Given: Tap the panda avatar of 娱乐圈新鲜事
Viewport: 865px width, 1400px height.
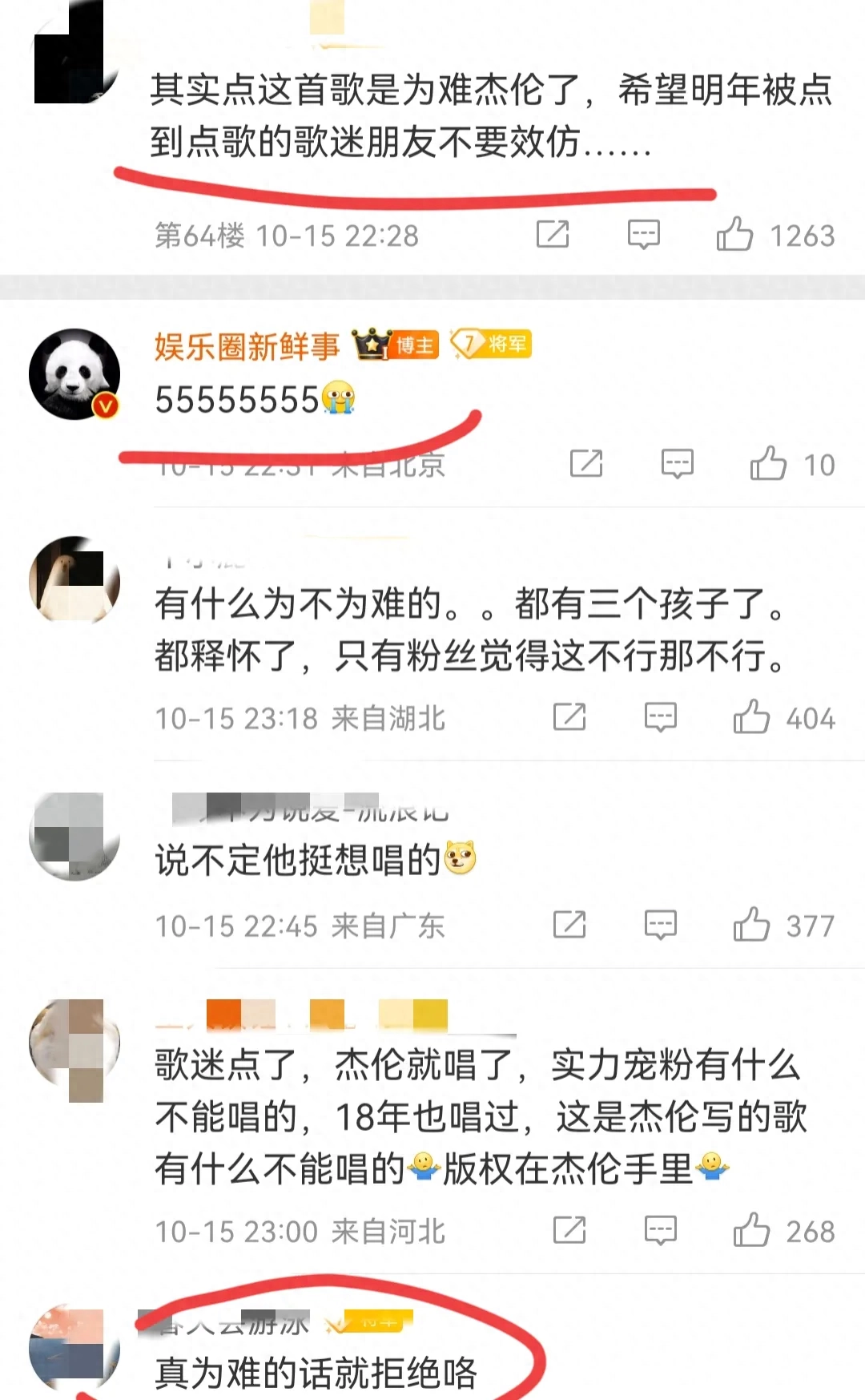Looking at the screenshot, I should (x=74, y=373).
